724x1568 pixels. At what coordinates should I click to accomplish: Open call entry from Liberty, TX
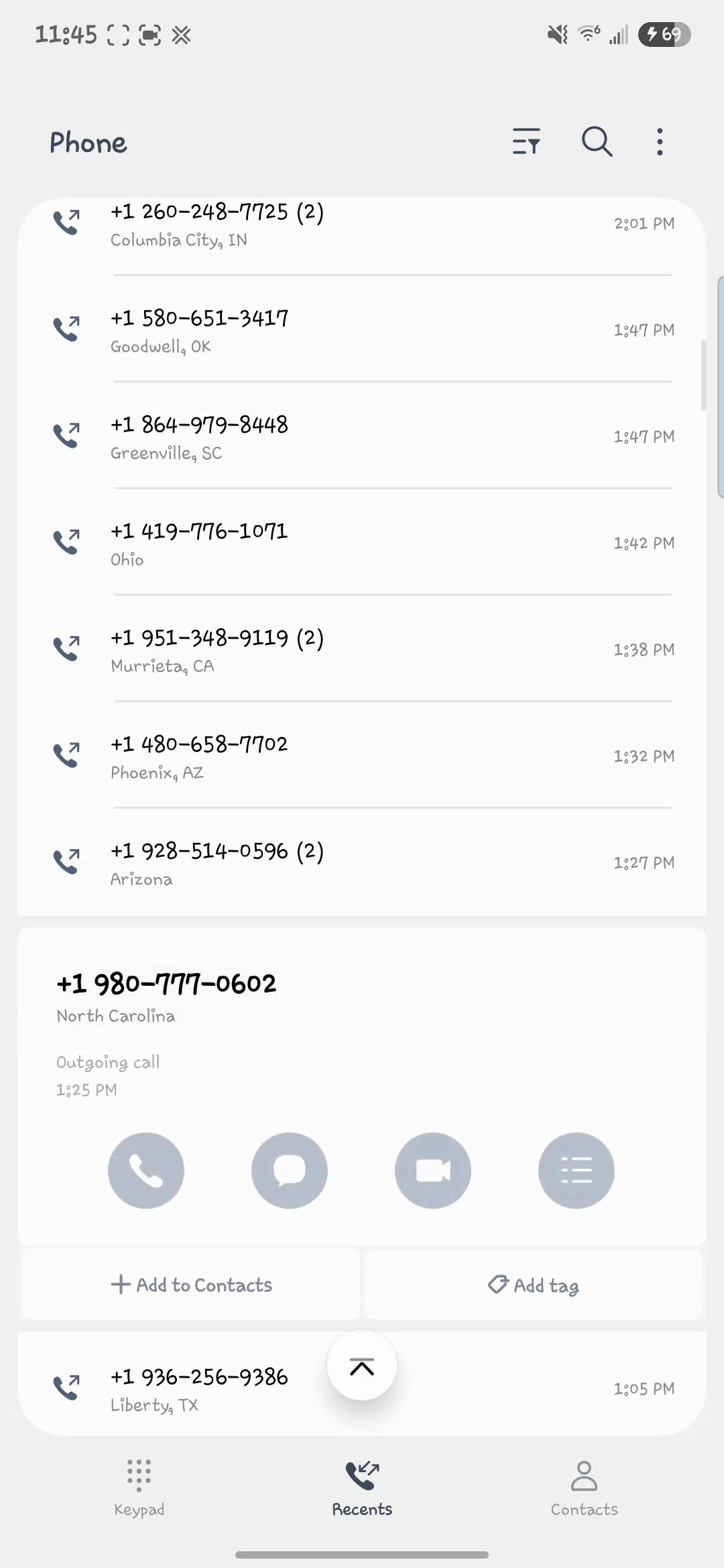point(201,1389)
